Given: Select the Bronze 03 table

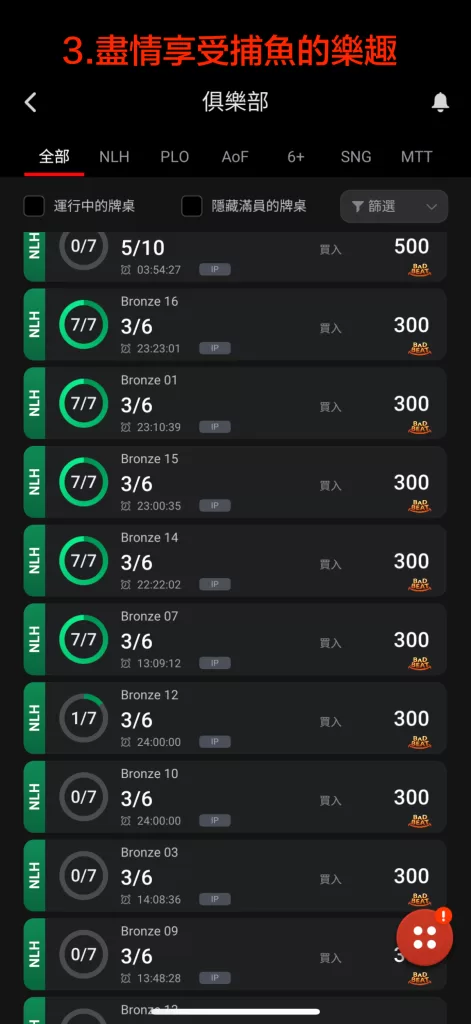Looking at the screenshot, I should tap(235, 875).
